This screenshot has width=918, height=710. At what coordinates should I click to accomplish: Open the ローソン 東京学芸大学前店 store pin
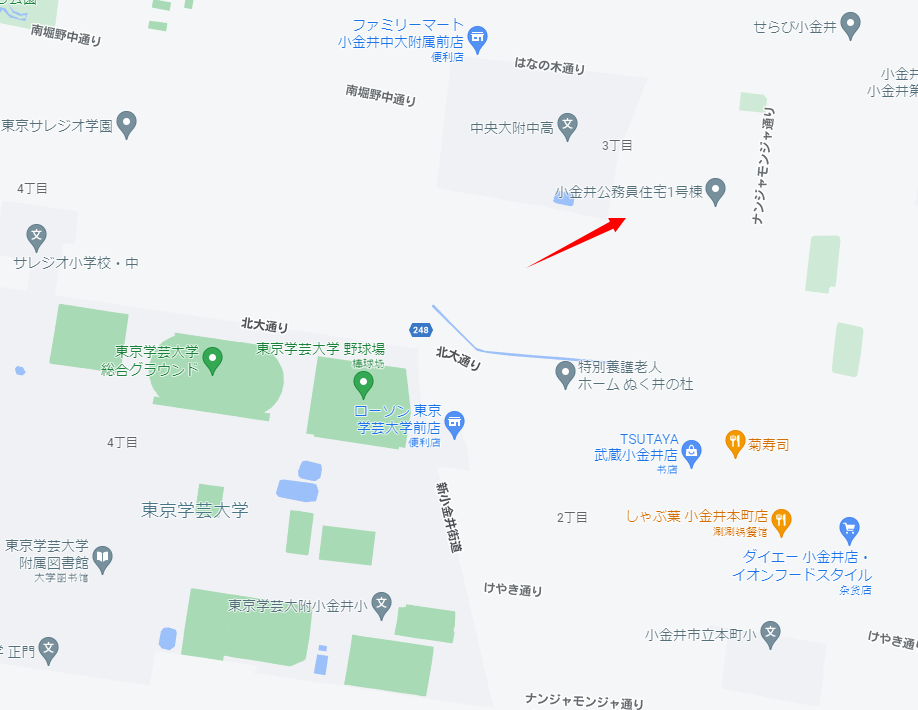455,423
